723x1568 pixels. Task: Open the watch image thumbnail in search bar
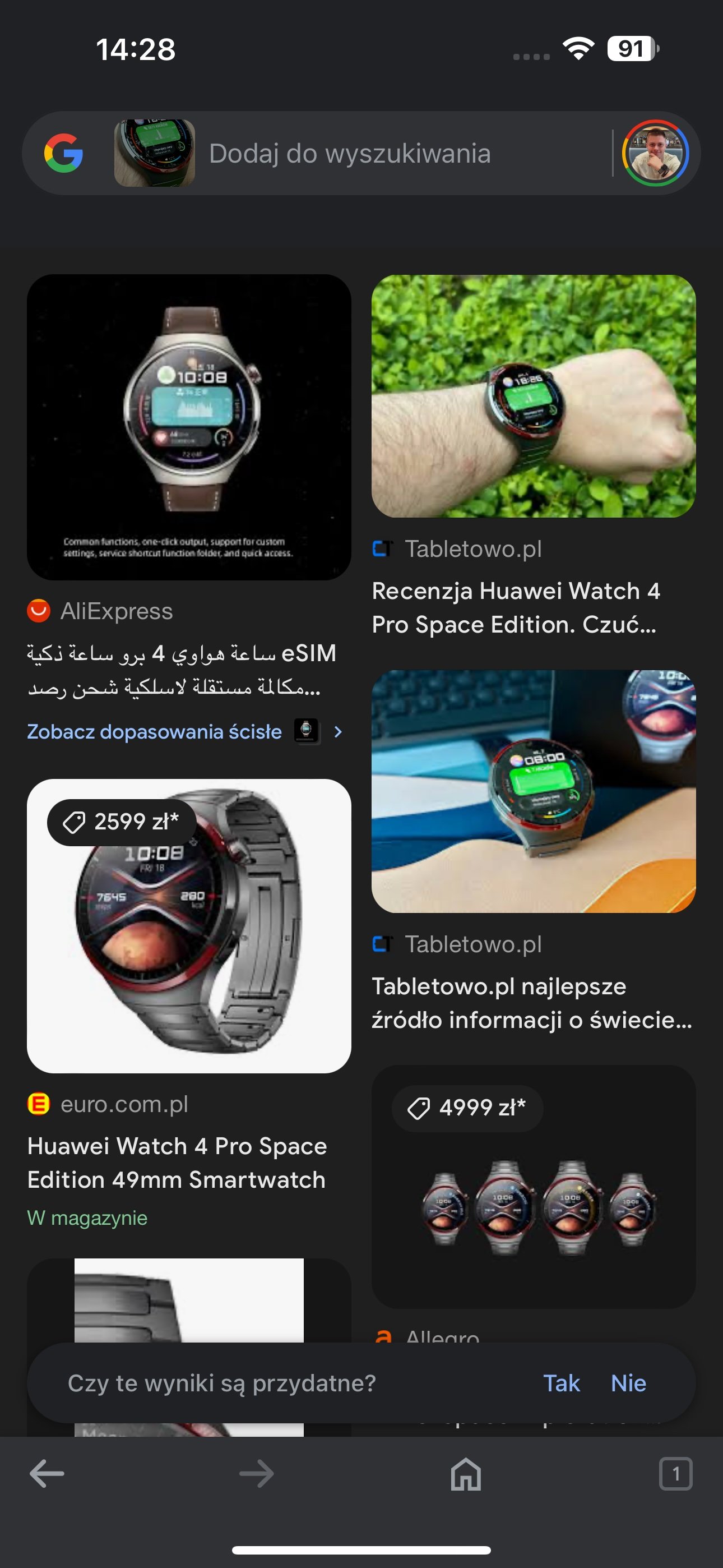(155, 153)
